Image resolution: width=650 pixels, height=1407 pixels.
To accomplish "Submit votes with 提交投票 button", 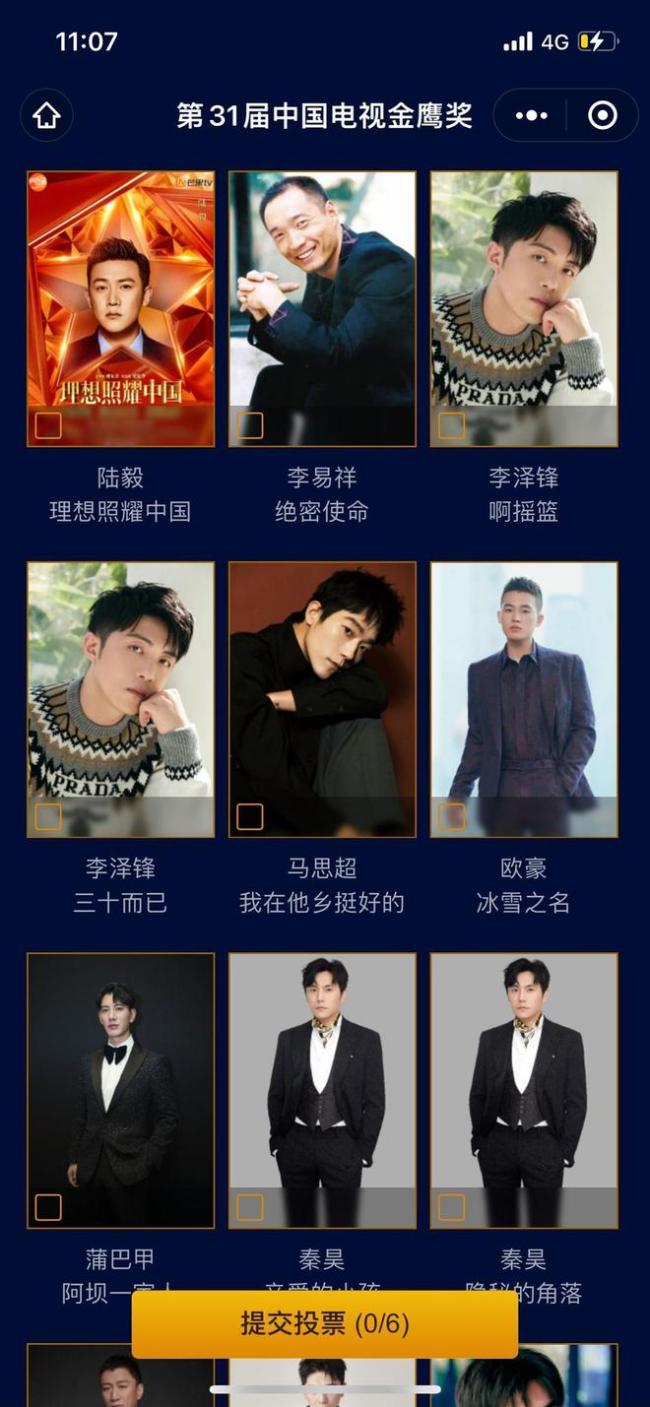I will (325, 1324).
